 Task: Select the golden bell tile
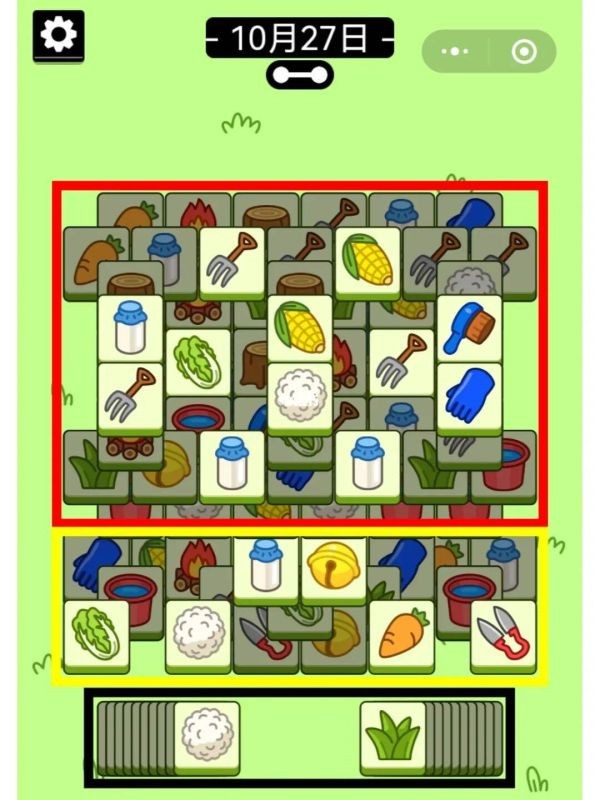click(334, 569)
